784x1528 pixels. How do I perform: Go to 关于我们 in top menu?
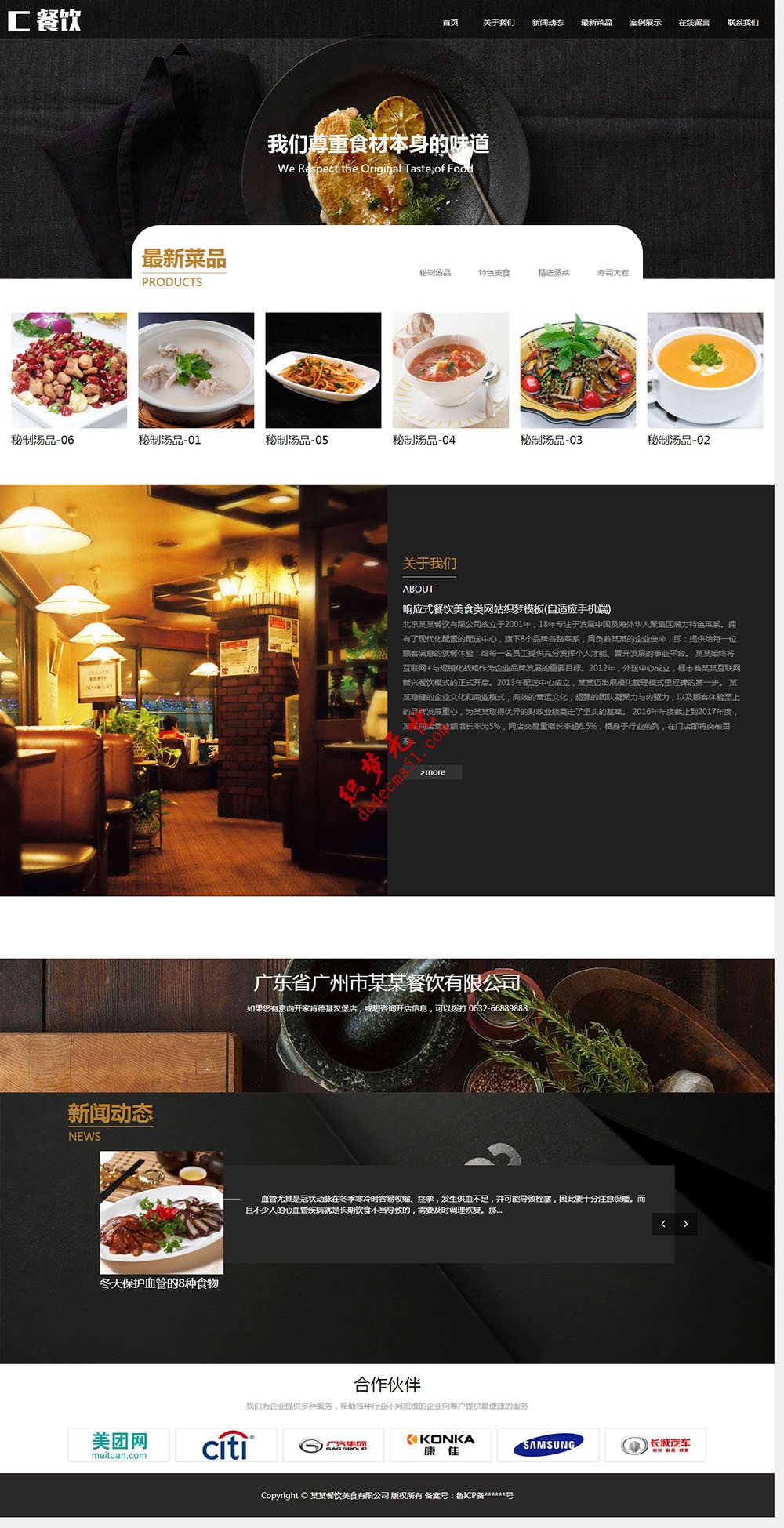[x=499, y=23]
